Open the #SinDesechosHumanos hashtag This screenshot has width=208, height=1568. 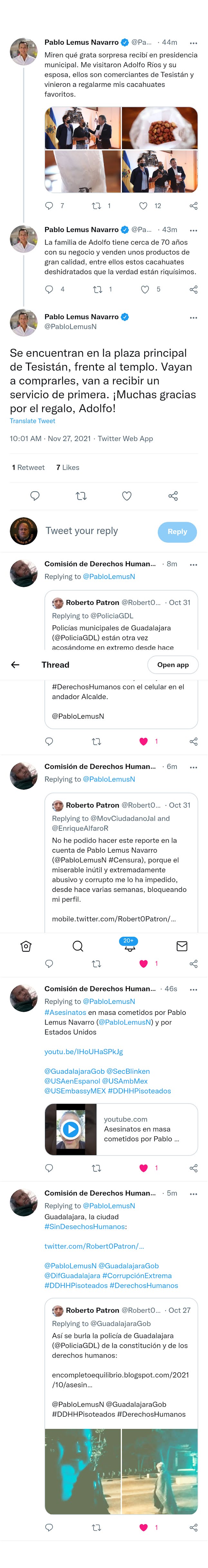(x=85, y=1226)
